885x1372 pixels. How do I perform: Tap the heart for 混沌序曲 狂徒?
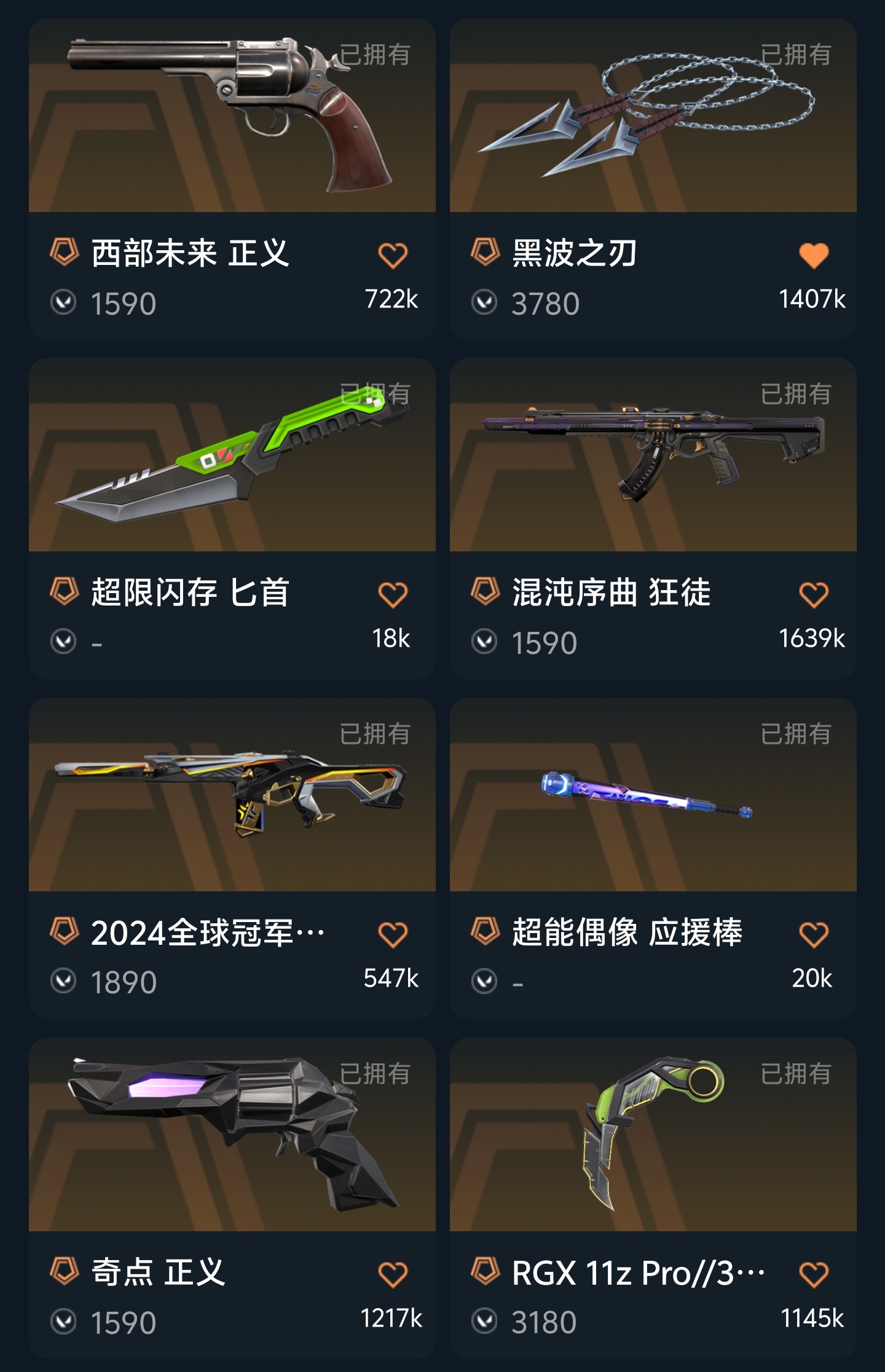tap(814, 595)
